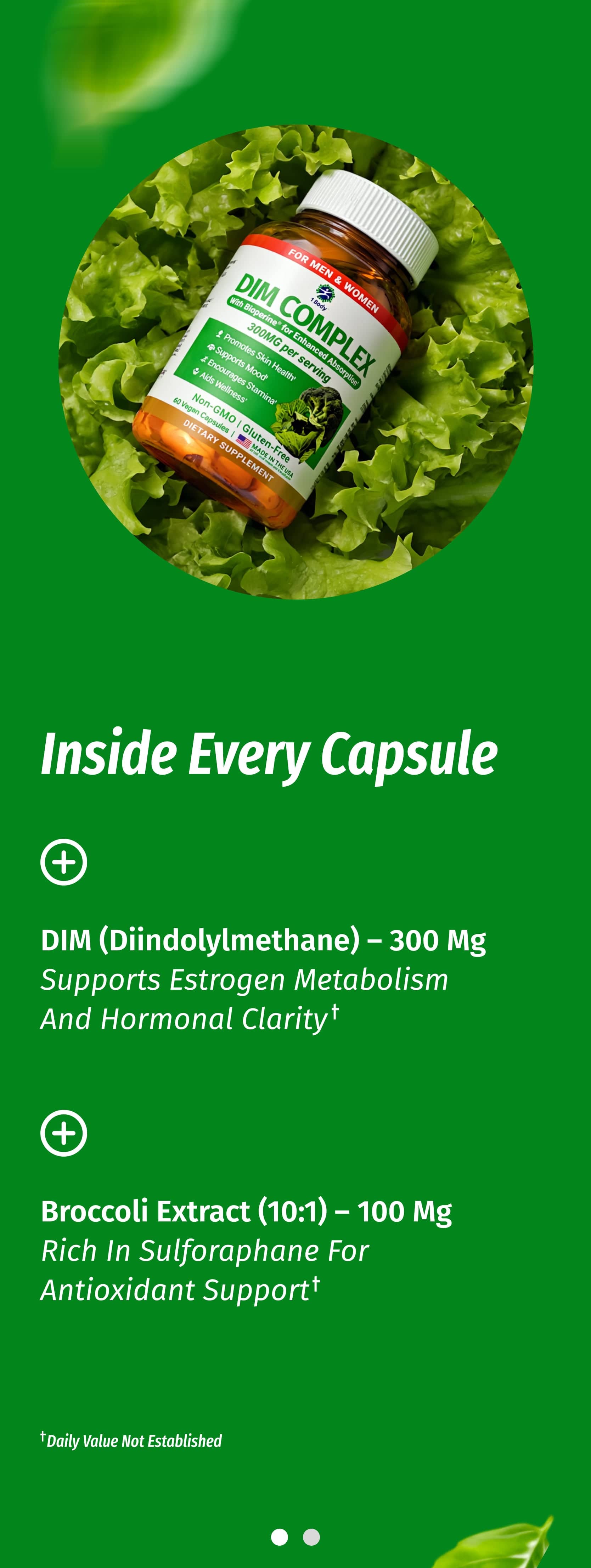Go to the second carousel slide dot
591x1568 pixels.
[x=311, y=1536]
